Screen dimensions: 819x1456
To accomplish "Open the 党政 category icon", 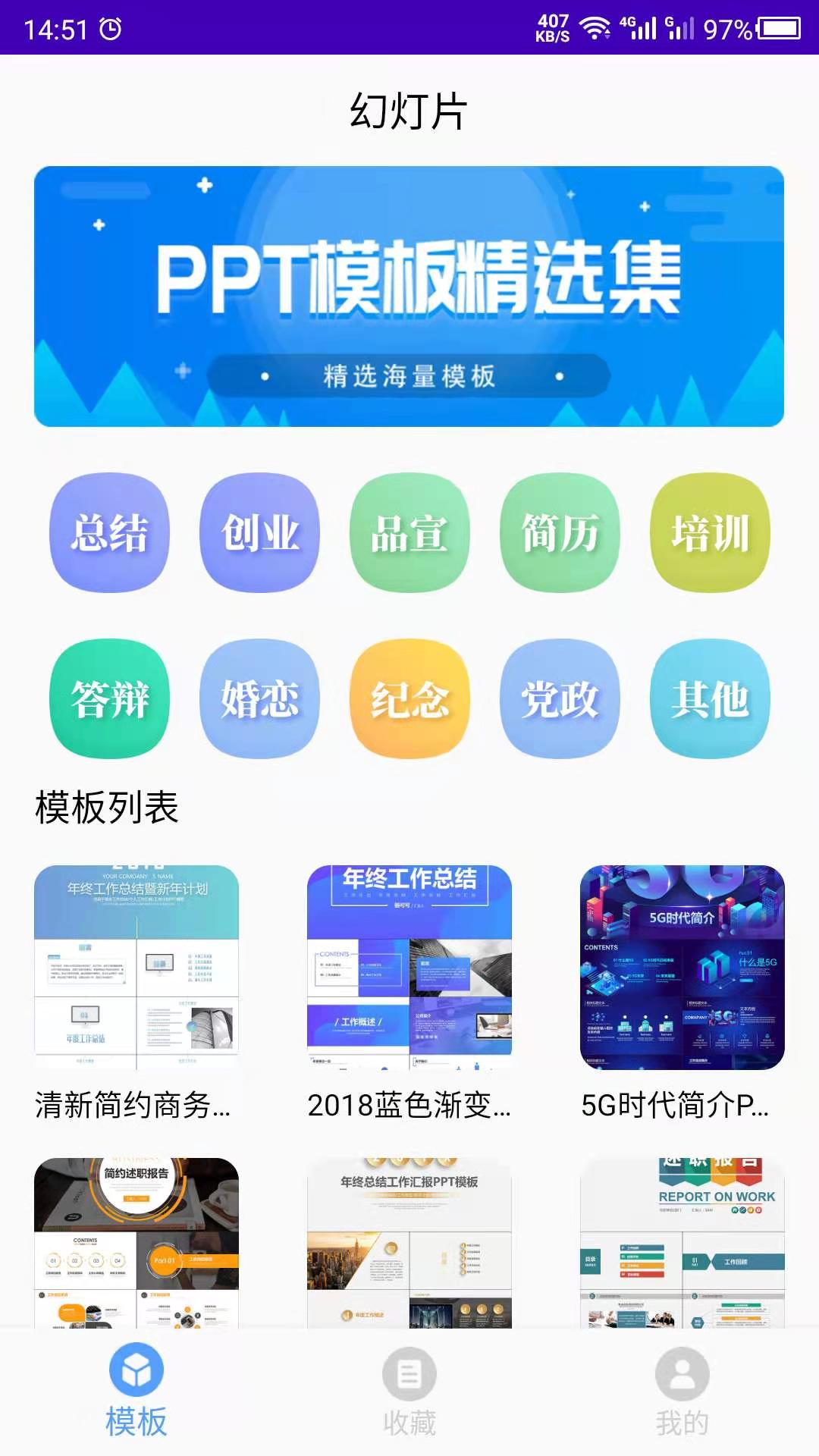I will (561, 701).
